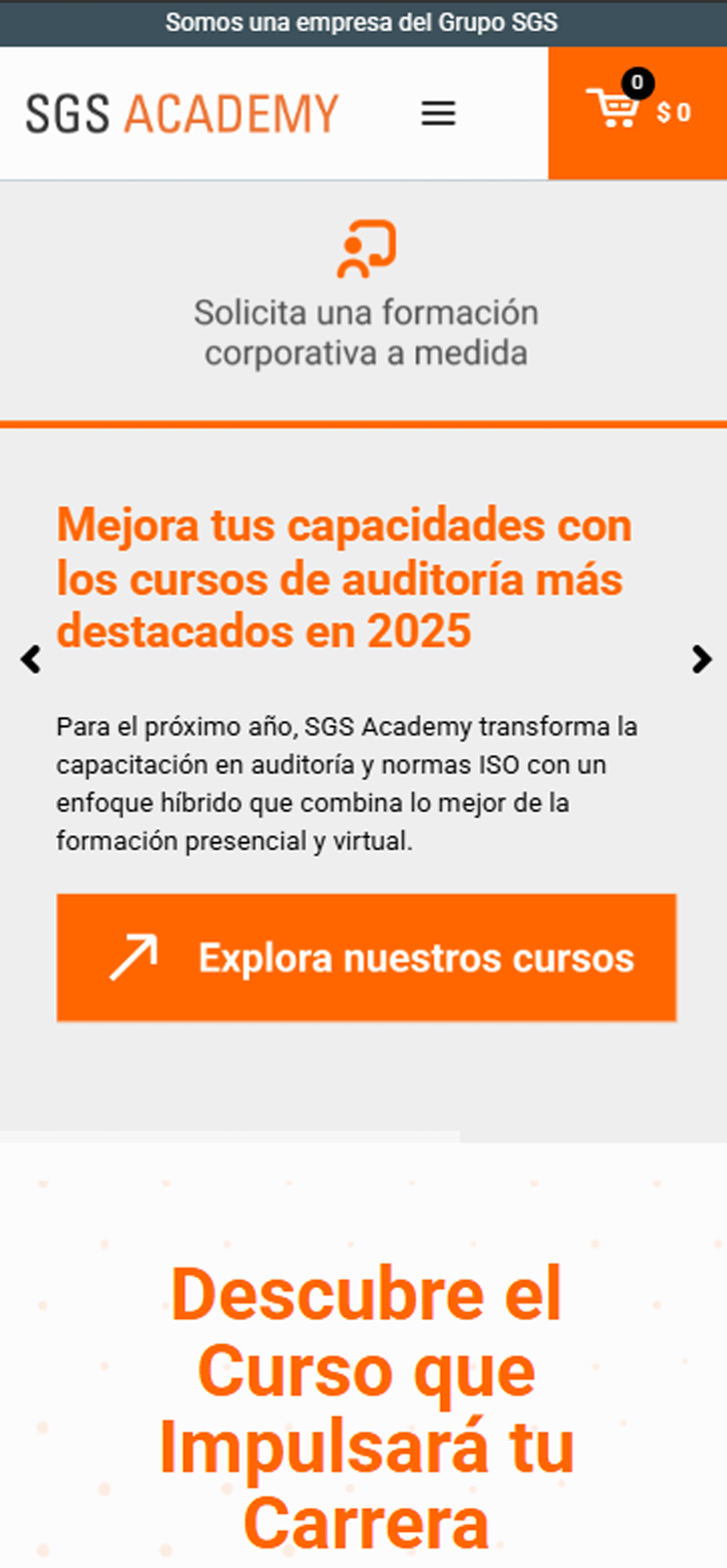
Task: Open the shopping cart
Action: click(x=637, y=112)
